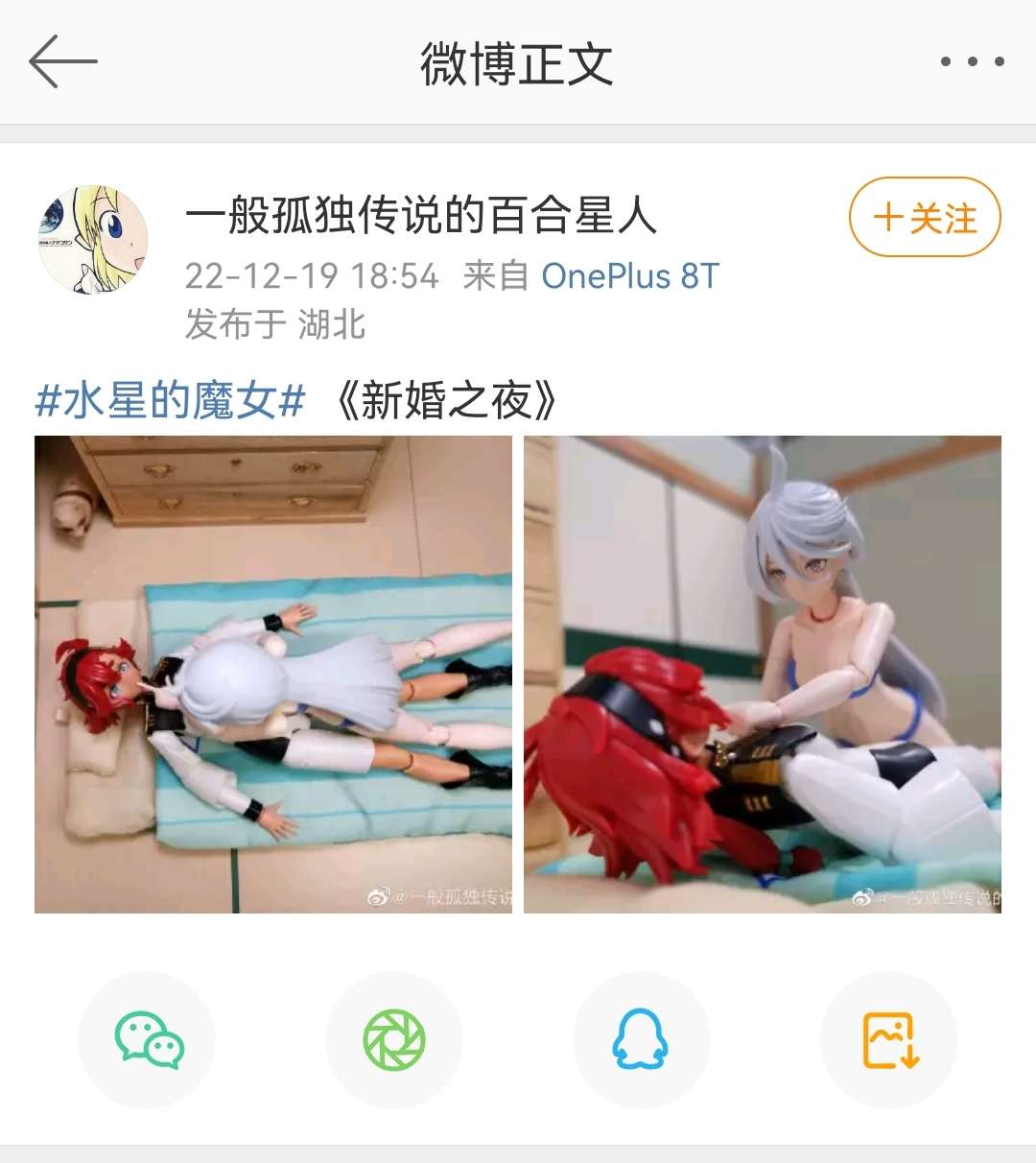Open the poster's profile avatar
This screenshot has width=1036, height=1163.
click(93, 240)
